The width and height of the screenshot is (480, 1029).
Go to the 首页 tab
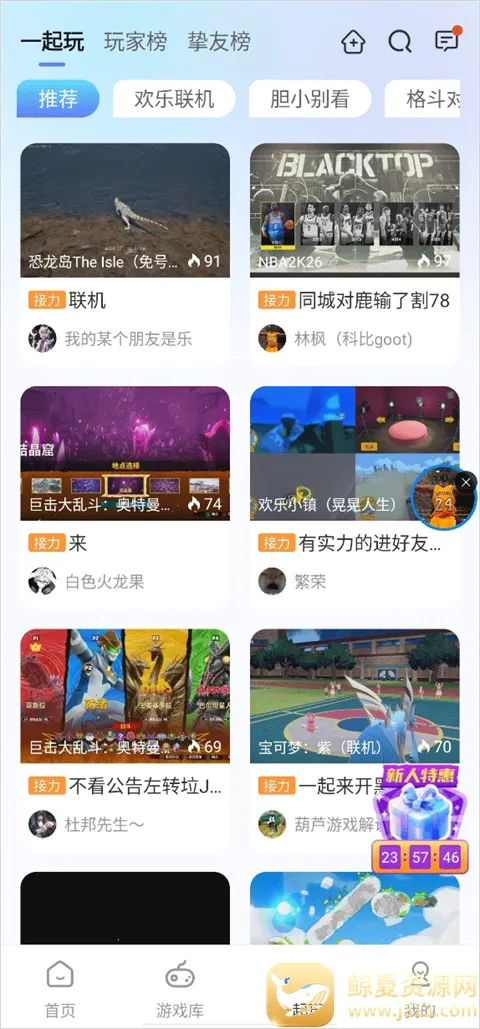coord(60,988)
